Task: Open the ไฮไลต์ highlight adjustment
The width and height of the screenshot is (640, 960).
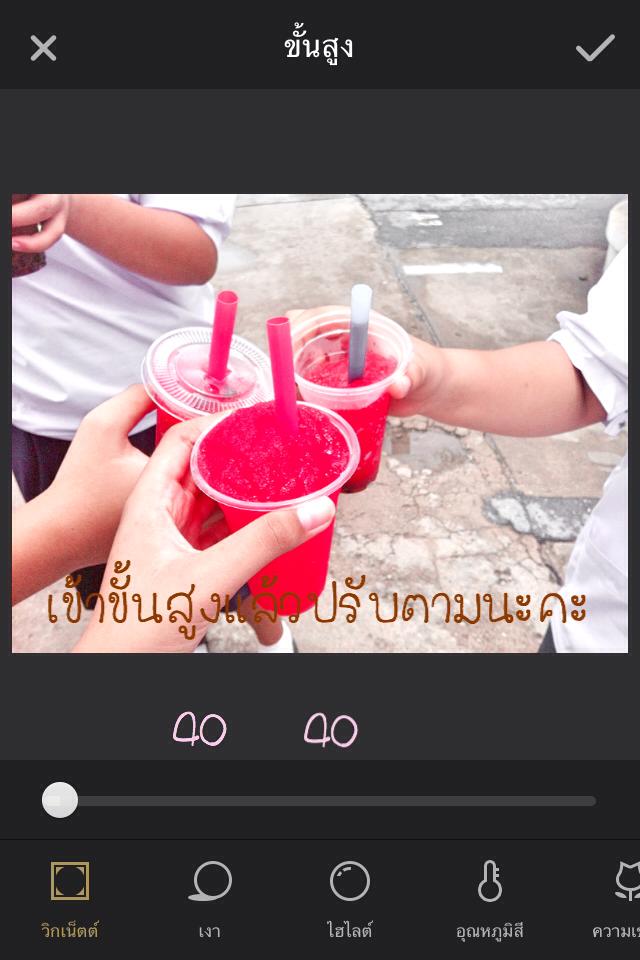Action: pyautogui.click(x=350, y=898)
